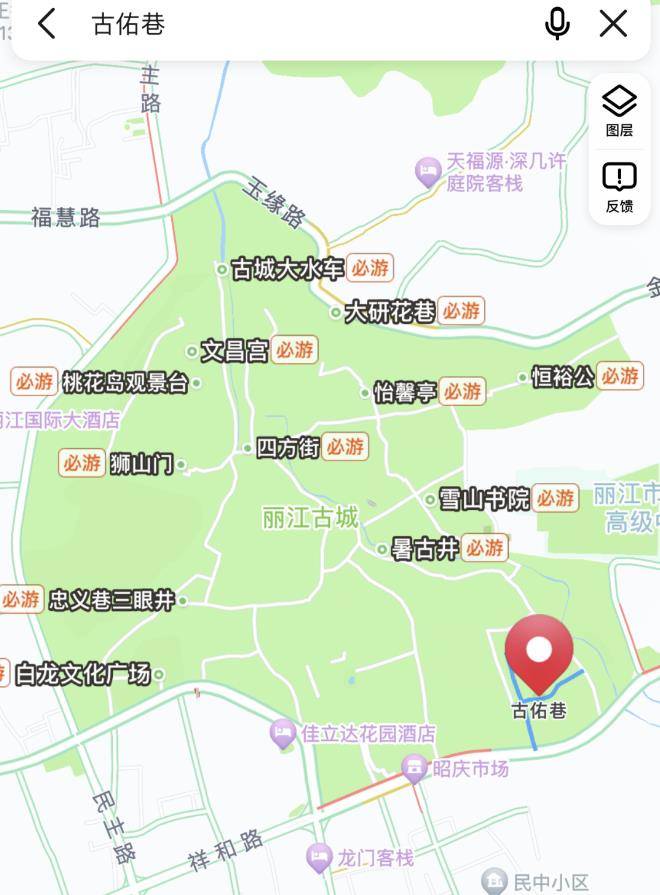Open the 图层 layers option
Screen dimensions: 660x895
pos(619,110)
